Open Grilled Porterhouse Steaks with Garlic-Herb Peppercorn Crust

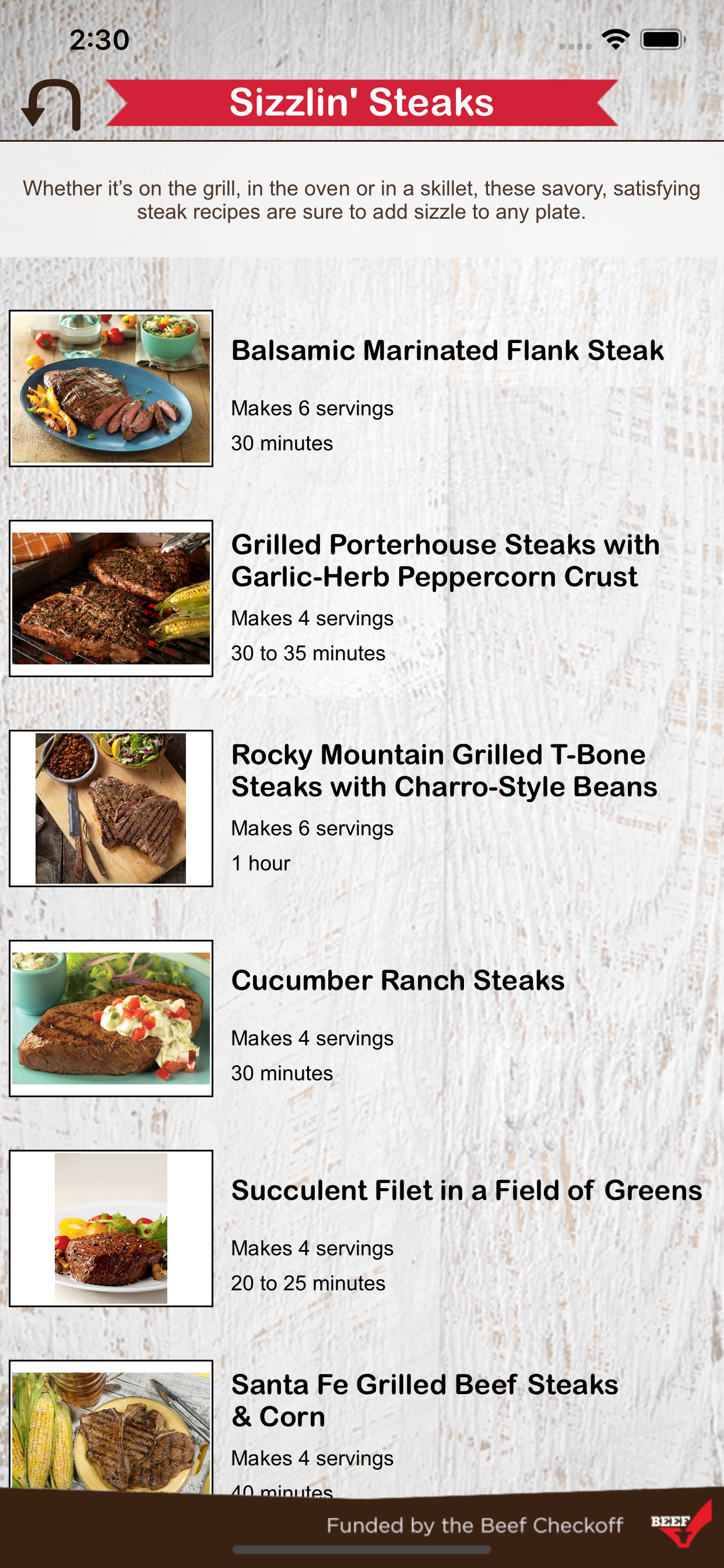(362, 598)
